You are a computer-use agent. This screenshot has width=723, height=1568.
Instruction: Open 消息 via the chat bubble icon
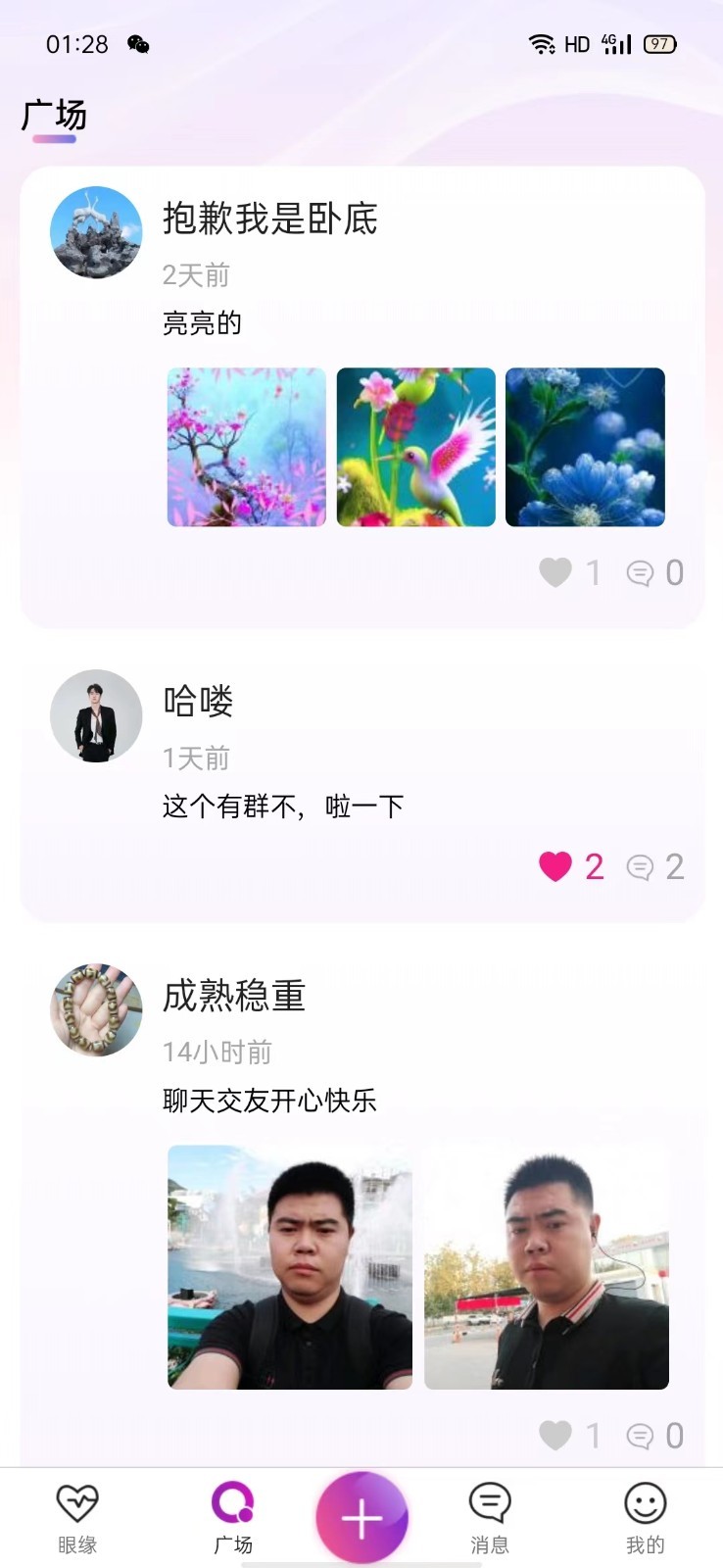point(489,1502)
